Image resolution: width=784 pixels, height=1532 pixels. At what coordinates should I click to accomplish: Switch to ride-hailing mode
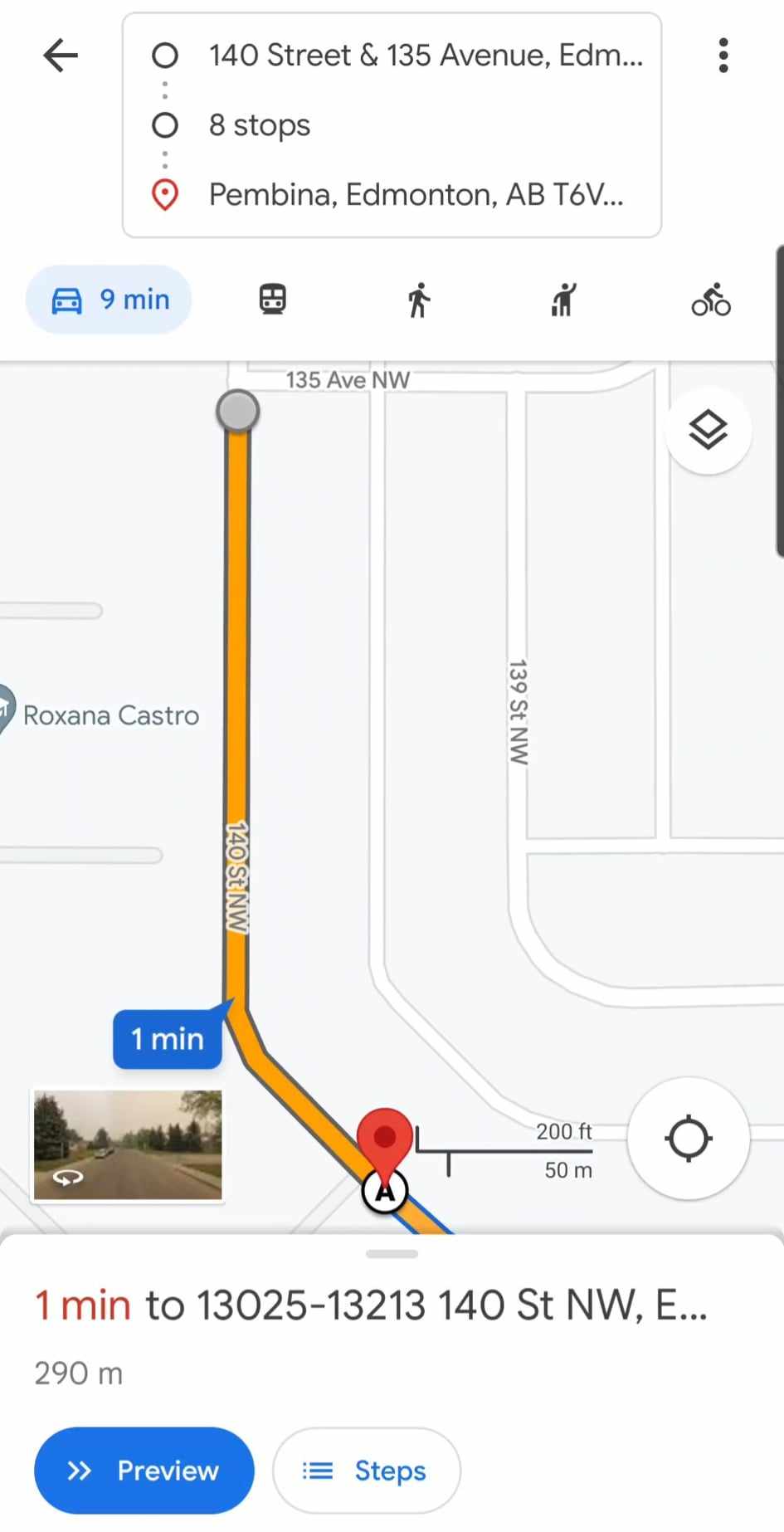pos(563,300)
